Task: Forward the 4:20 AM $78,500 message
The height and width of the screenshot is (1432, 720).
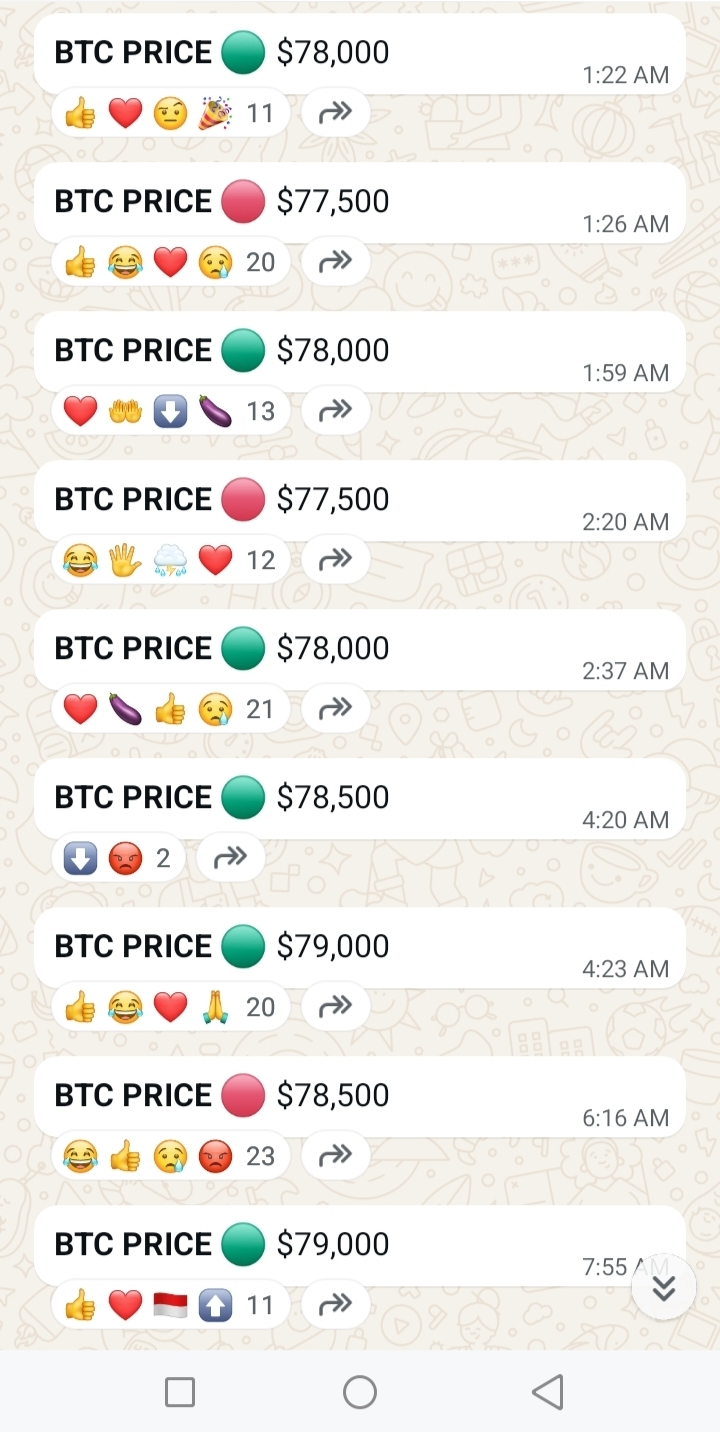Action: point(230,858)
